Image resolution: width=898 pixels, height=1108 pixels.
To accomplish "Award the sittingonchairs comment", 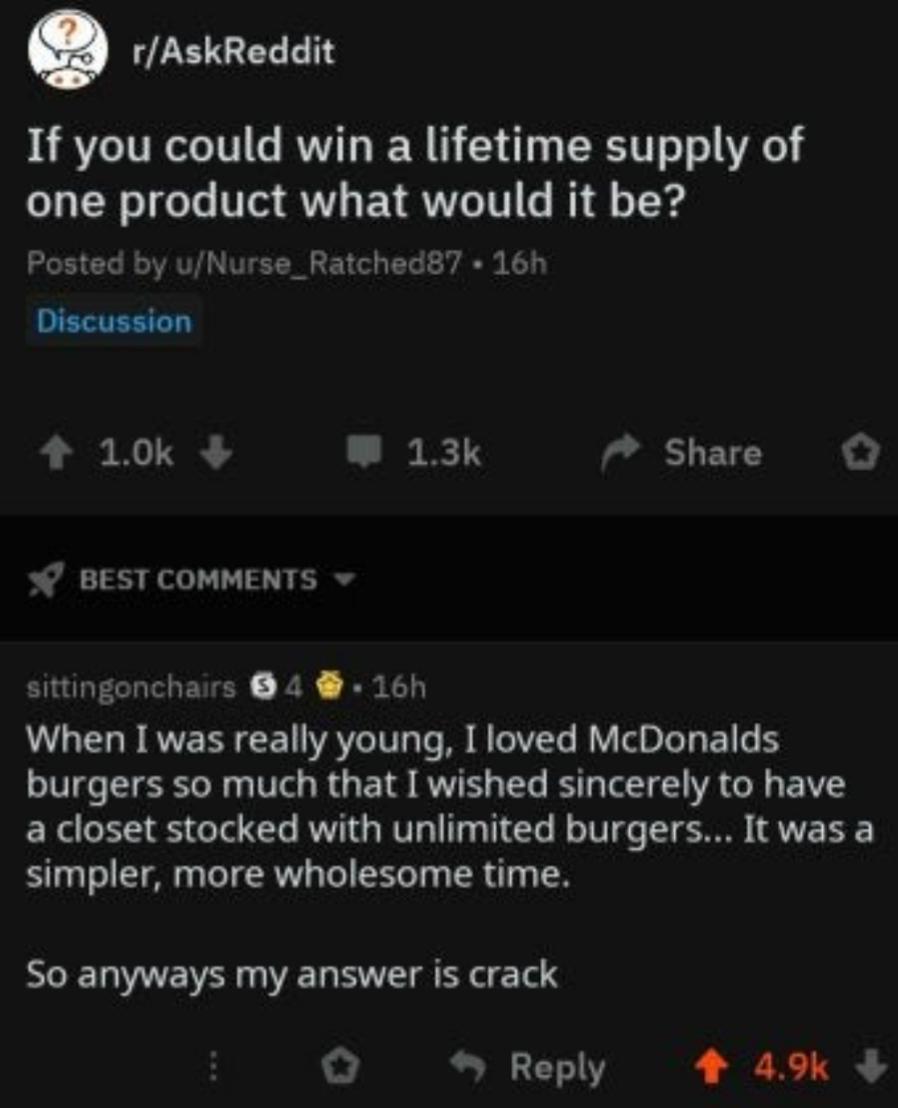I will pyautogui.click(x=340, y=1066).
